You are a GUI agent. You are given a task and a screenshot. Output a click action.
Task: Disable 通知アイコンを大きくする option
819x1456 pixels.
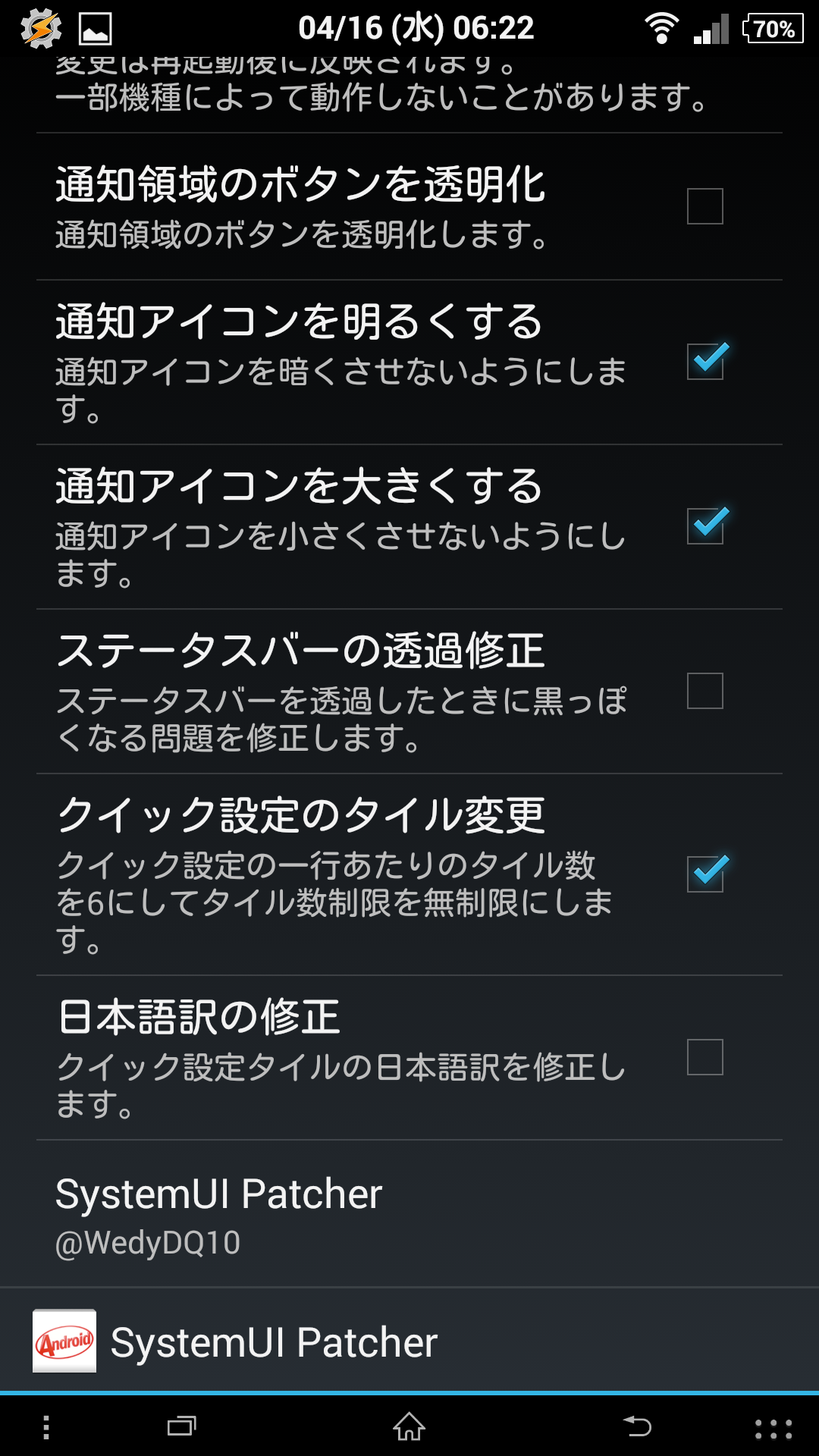(x=704, y=526)
